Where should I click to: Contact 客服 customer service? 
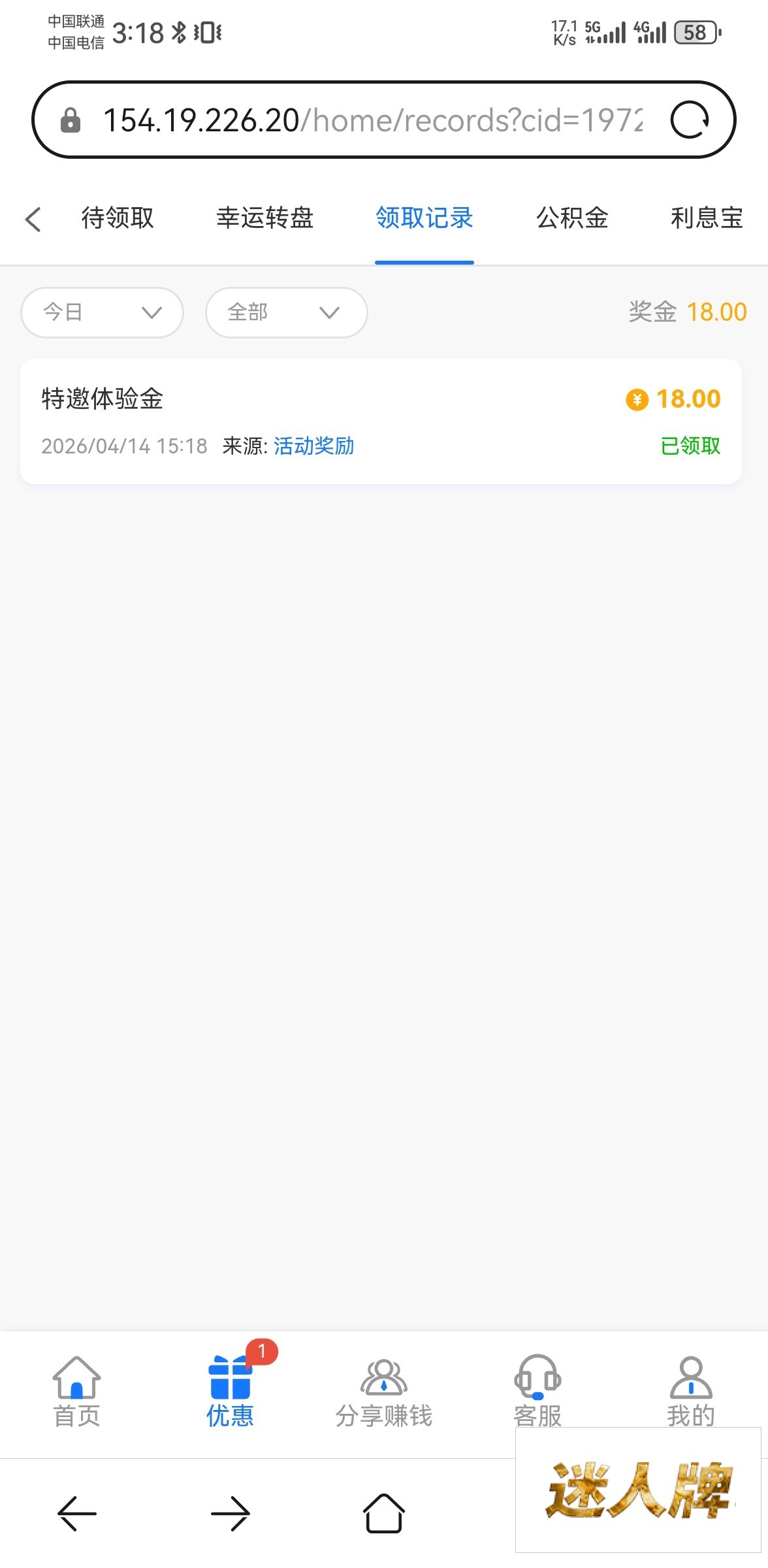[537, 1392]
